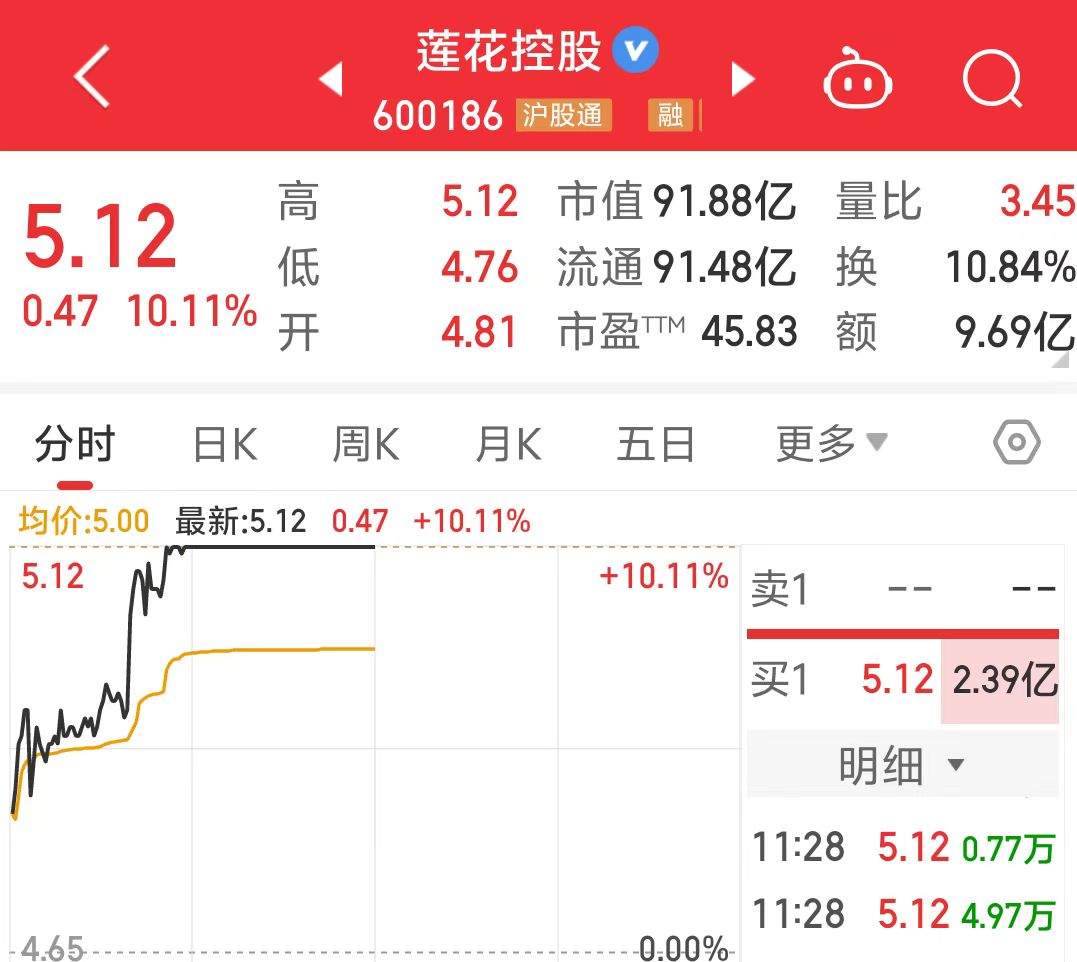Switch to the 周K chart
Screen dimensions: 1077x962
(x=366, y=445)
